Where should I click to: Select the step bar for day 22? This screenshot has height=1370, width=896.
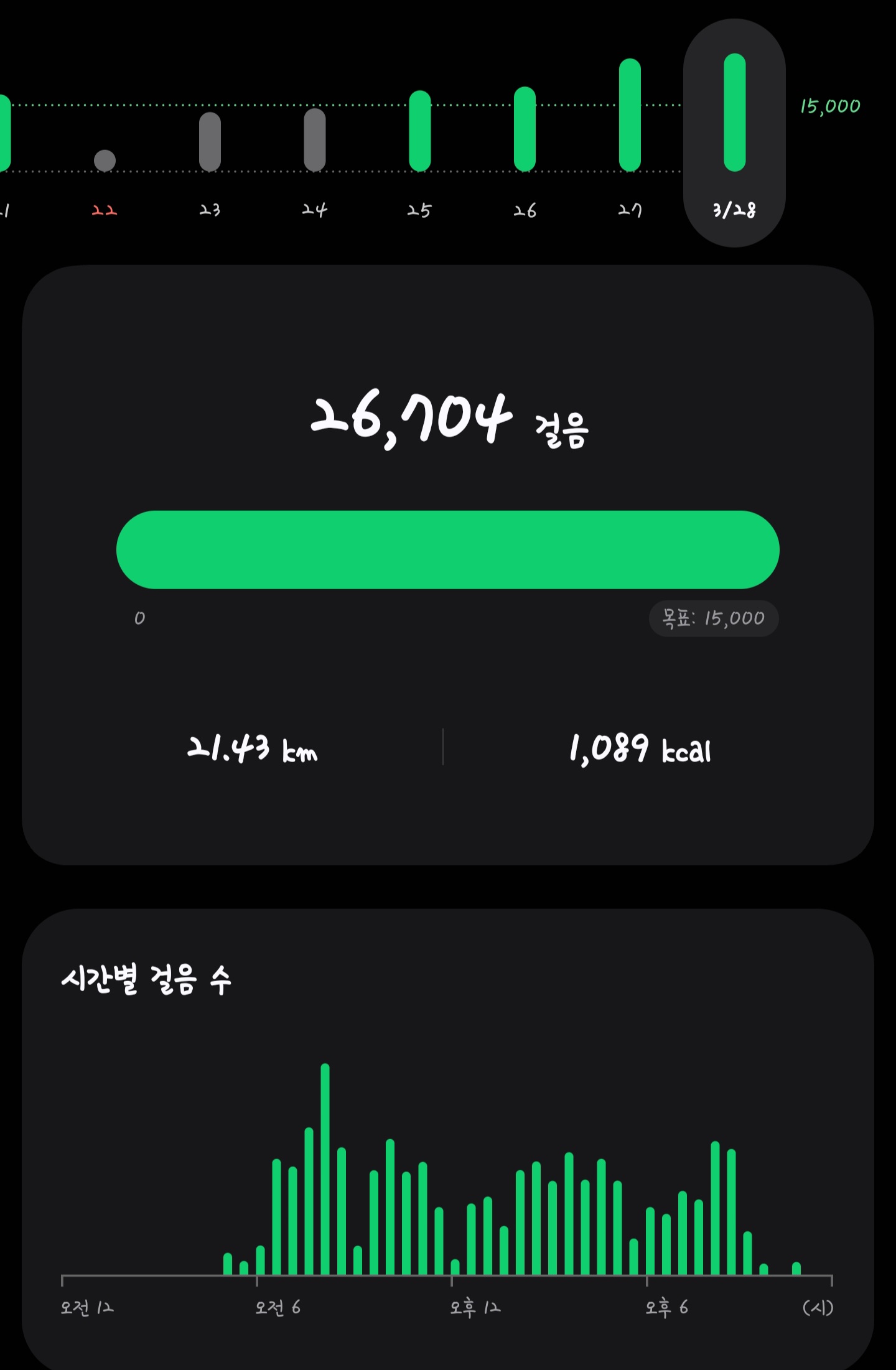(105, 161)
